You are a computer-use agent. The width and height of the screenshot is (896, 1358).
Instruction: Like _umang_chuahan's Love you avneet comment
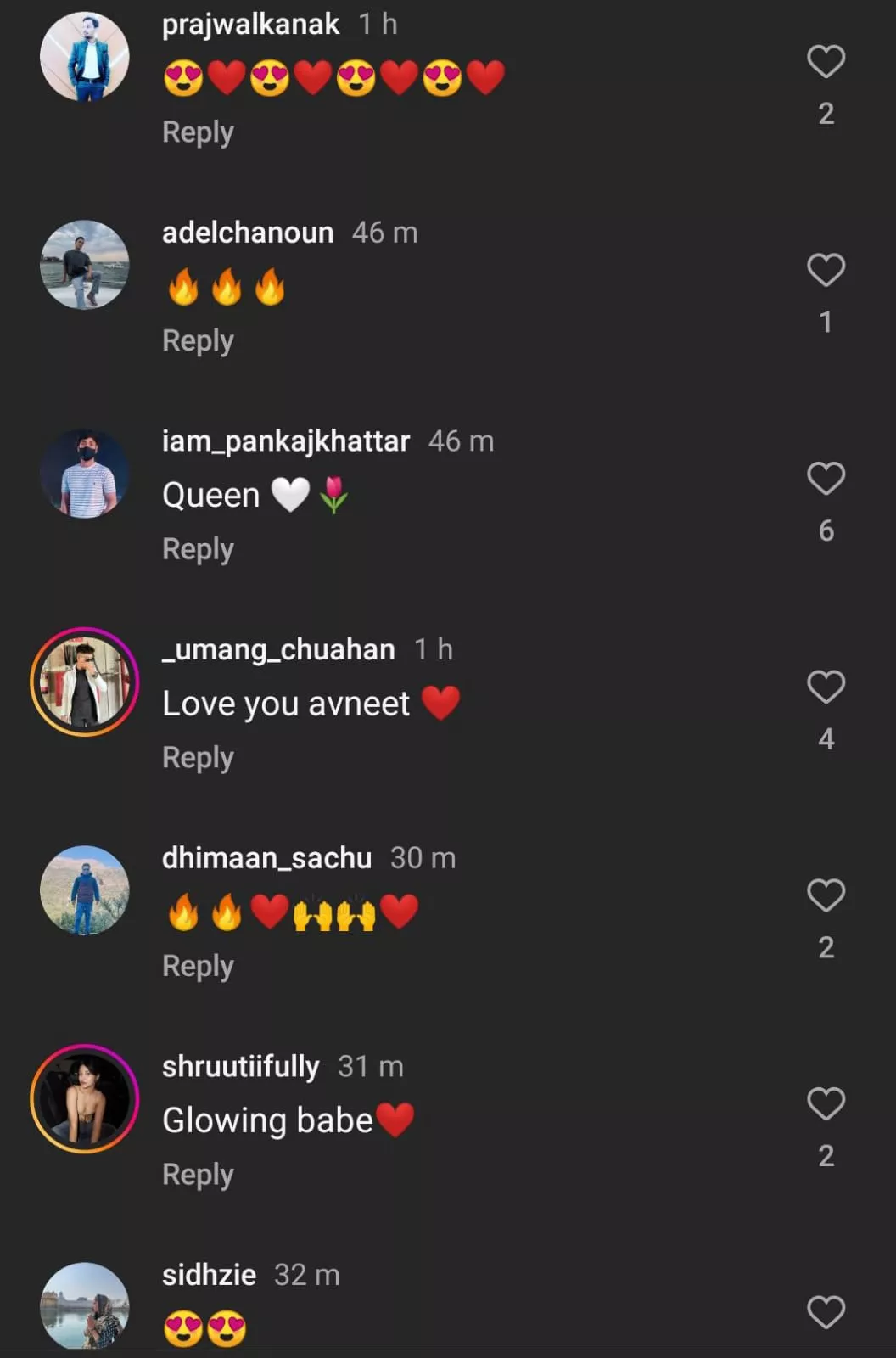pos(825,687)
